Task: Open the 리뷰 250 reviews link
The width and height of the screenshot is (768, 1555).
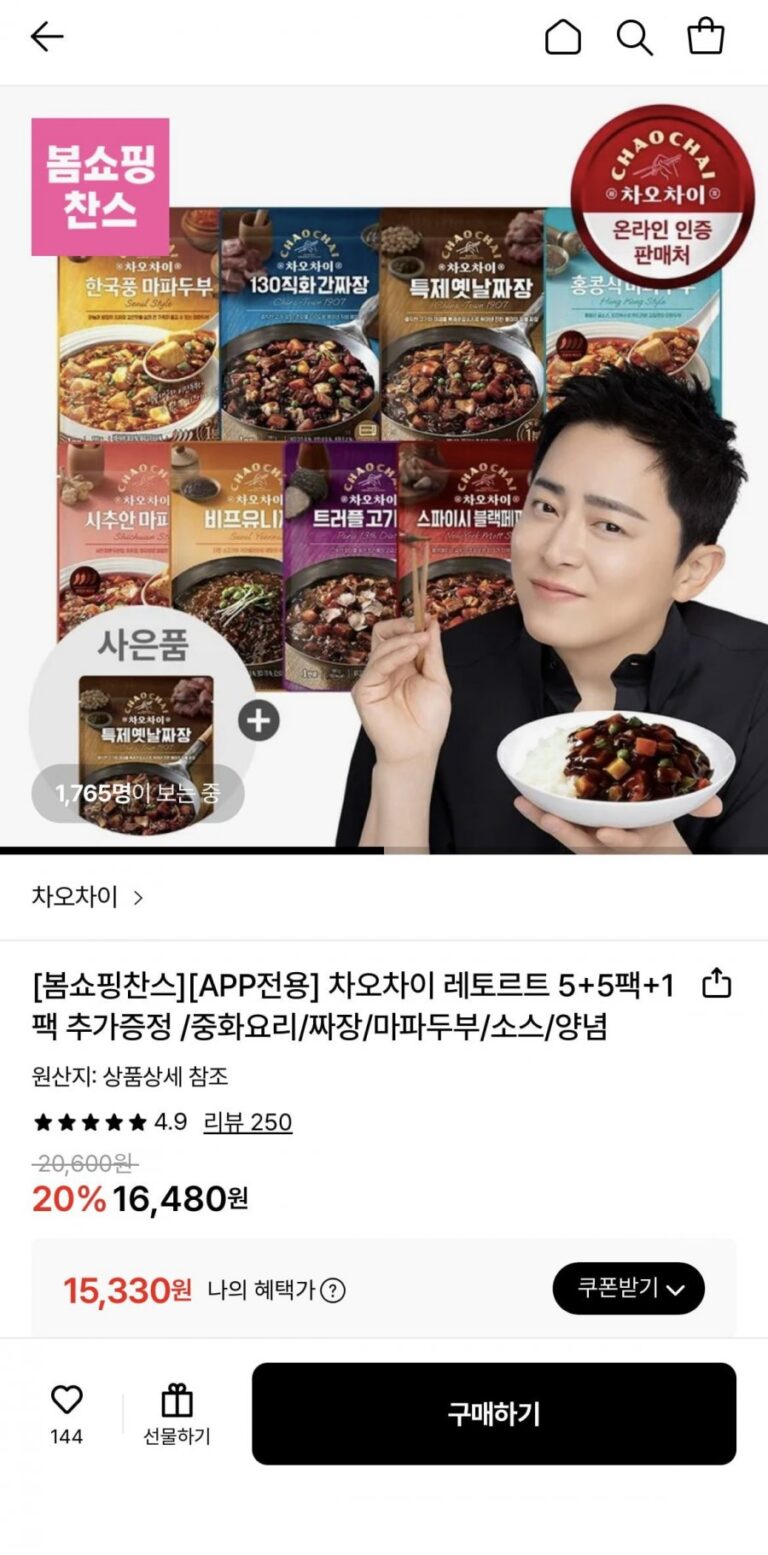Action: [x=247, y=1122]
